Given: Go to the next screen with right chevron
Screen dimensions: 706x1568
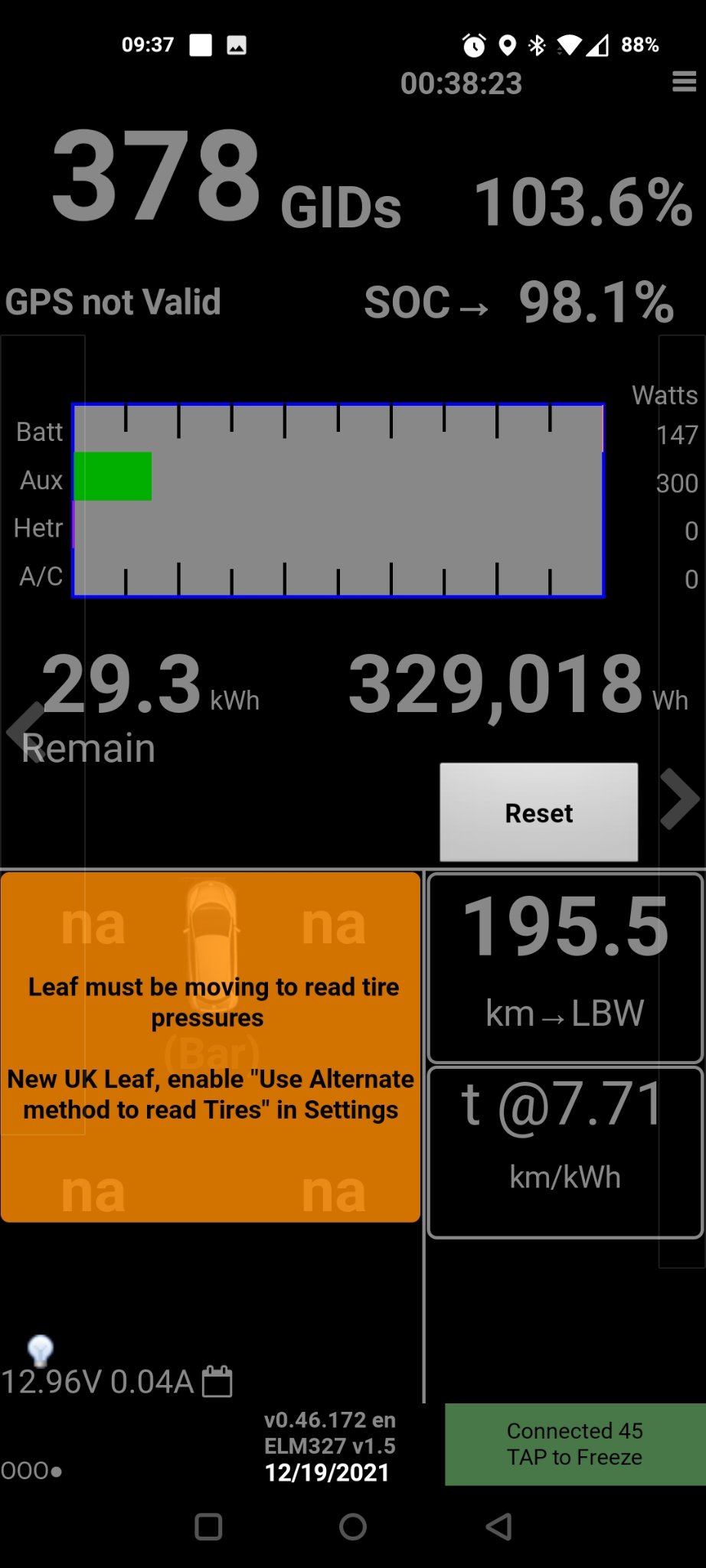Looking at the screenshot, I should pyautogui.click(x=679, y=799).
